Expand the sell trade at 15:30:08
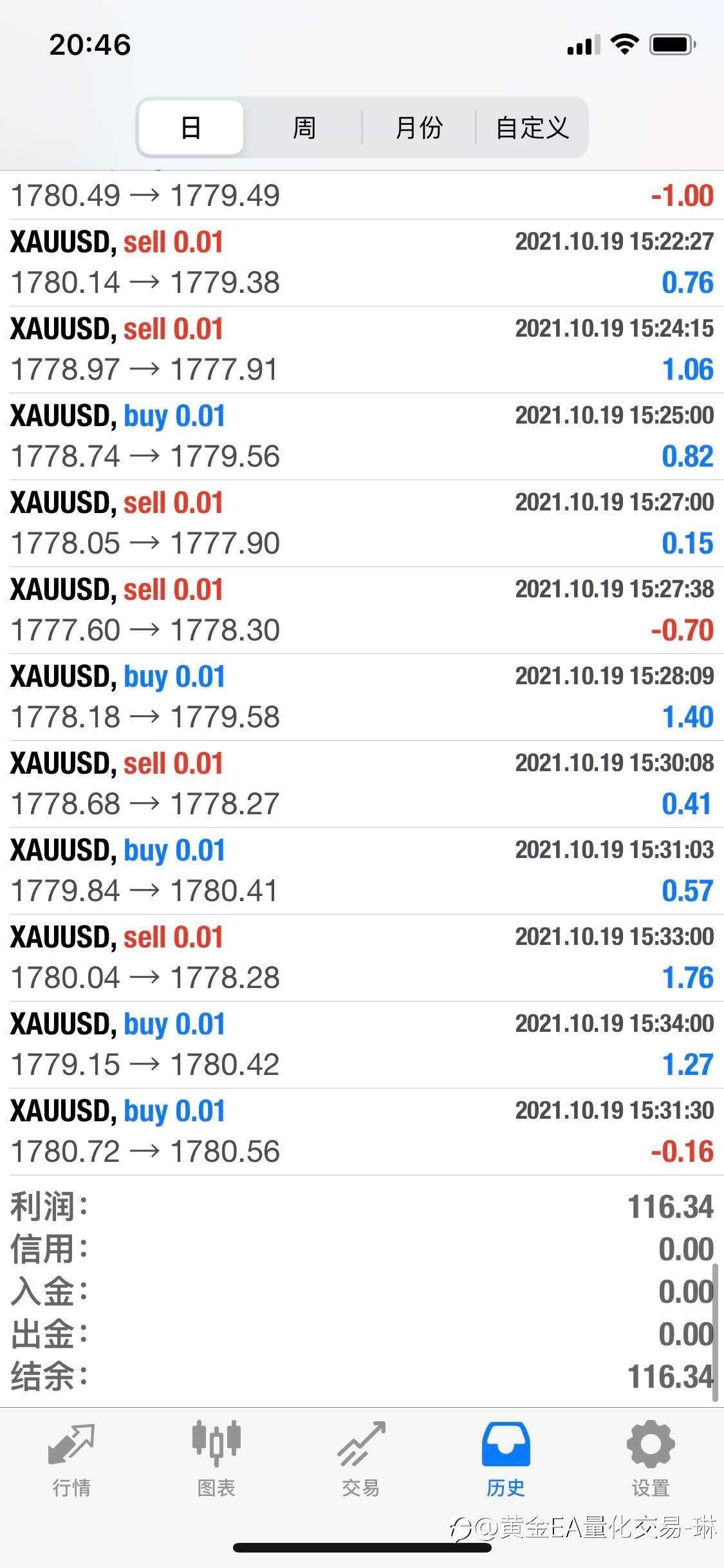 (362, 784)
